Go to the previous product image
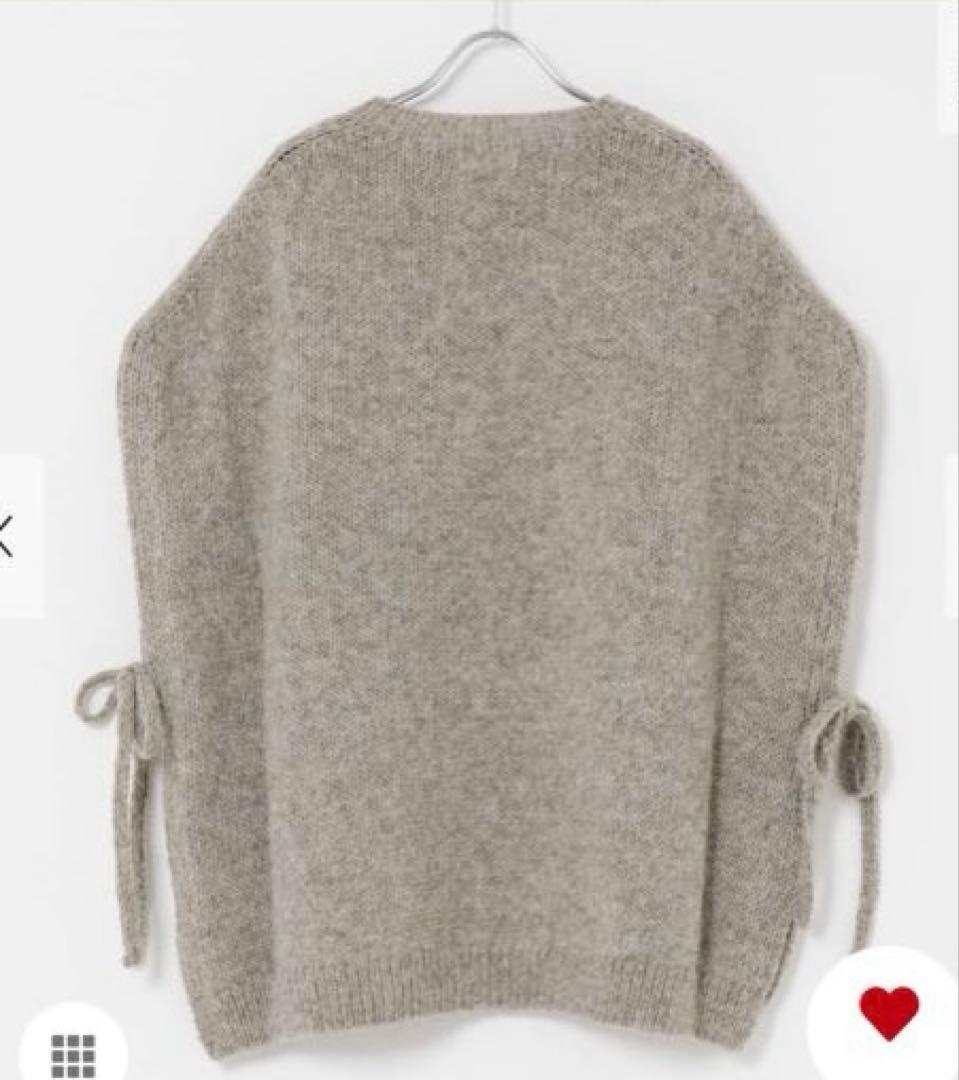The image size is (959, 1080). pyautogui.click(x=12, y=537)
